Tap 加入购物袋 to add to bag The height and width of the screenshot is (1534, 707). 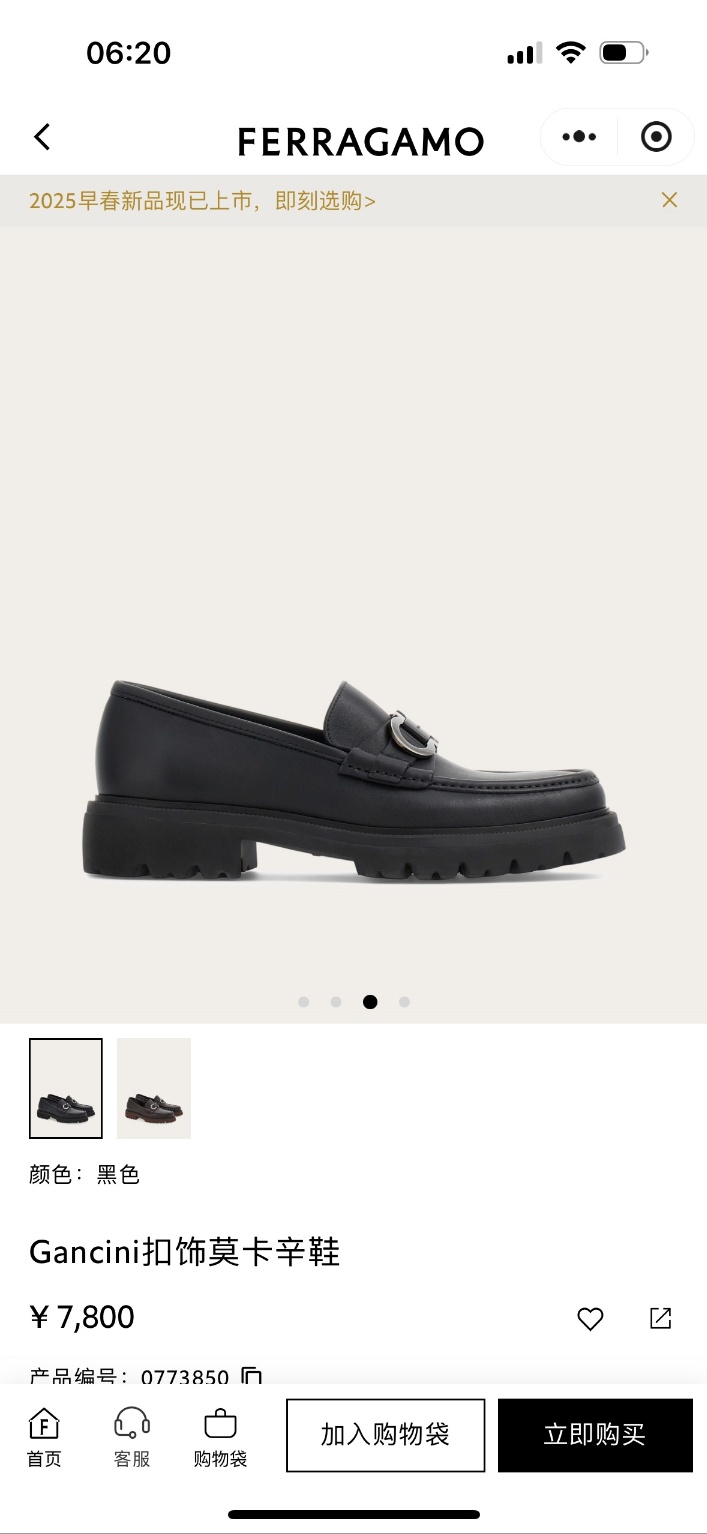coord(385,1435)
